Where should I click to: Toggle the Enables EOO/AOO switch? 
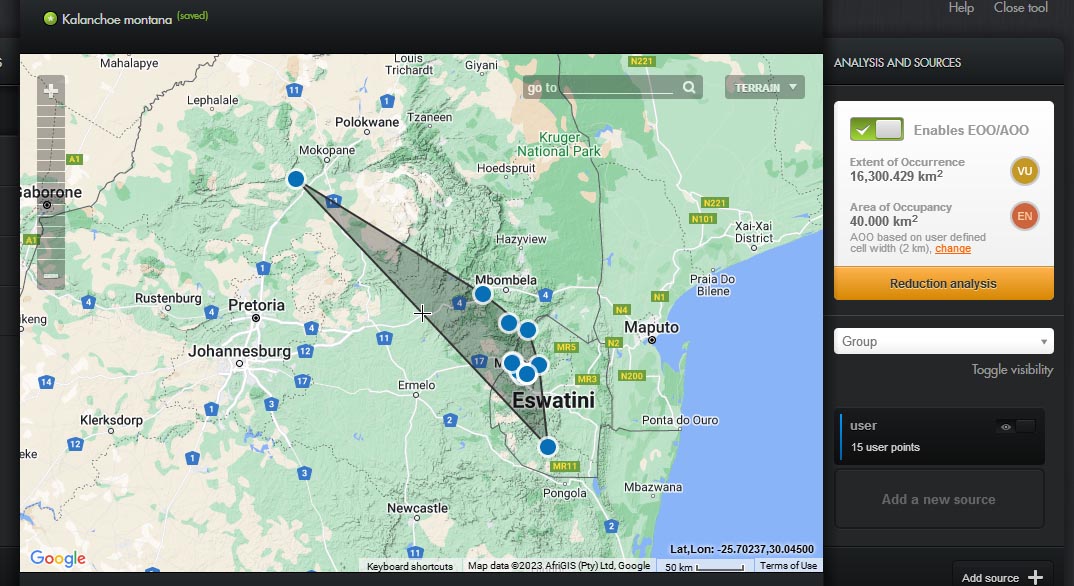tap(877, 130)
